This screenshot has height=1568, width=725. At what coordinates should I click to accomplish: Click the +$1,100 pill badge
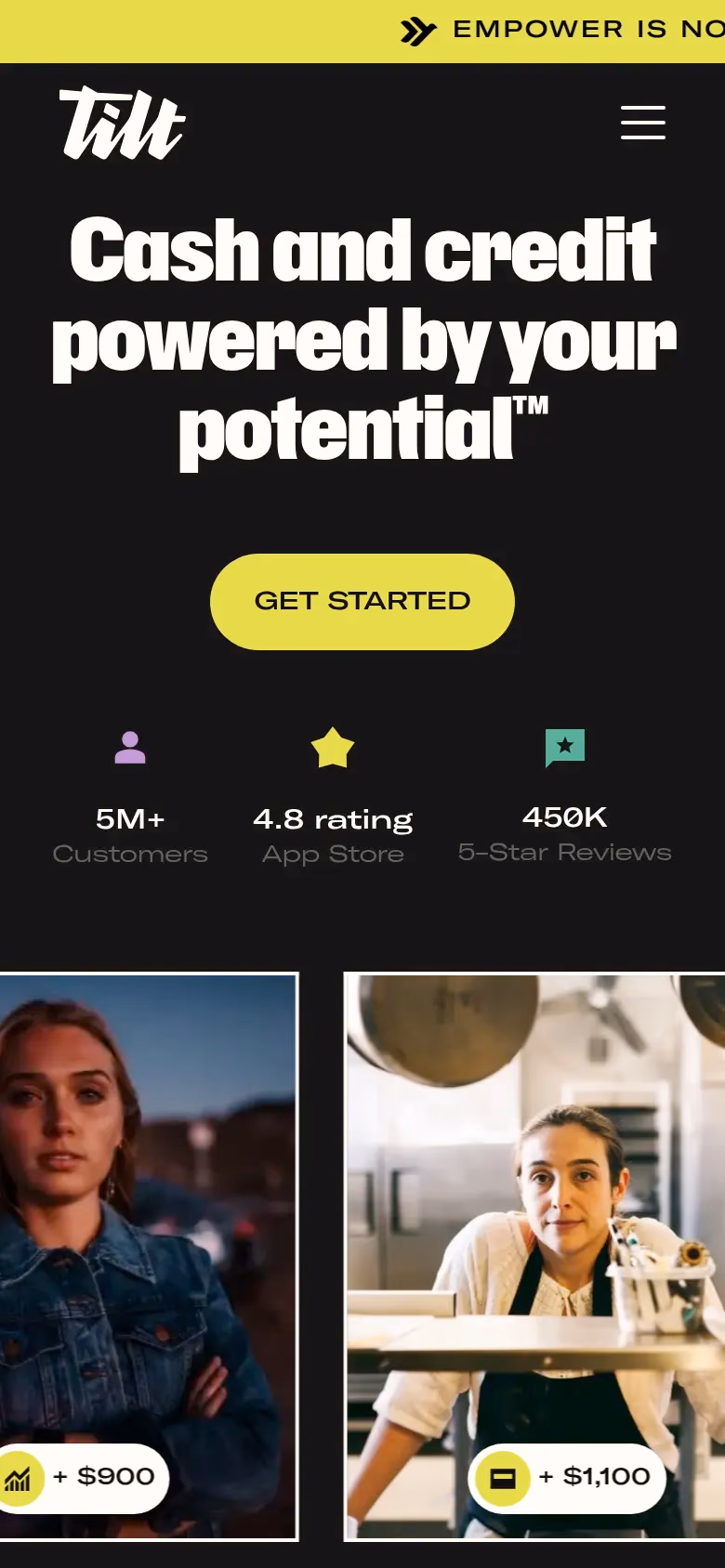[x=565, y=1476]
